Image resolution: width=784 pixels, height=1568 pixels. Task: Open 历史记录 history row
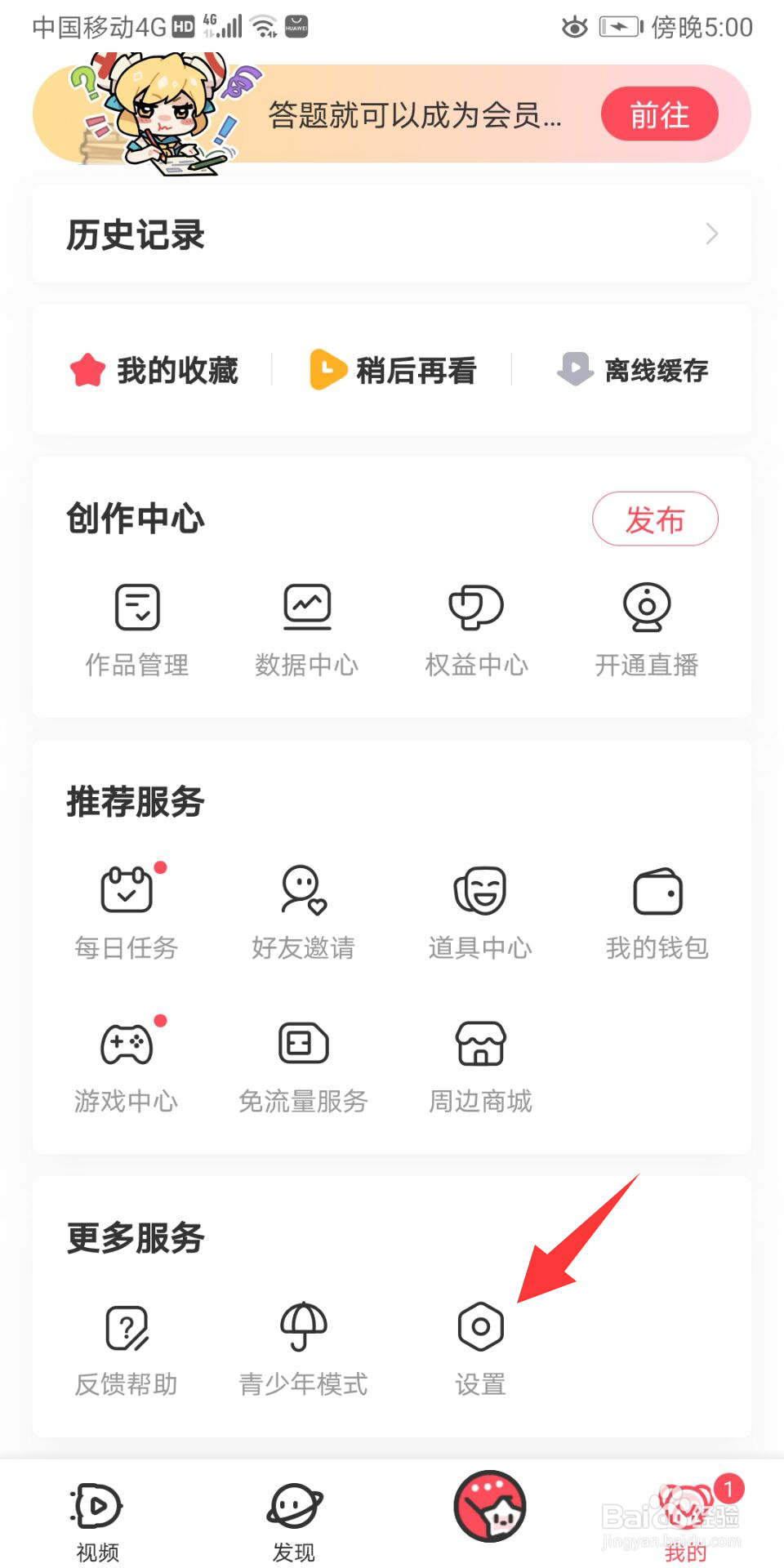[391, 234]
